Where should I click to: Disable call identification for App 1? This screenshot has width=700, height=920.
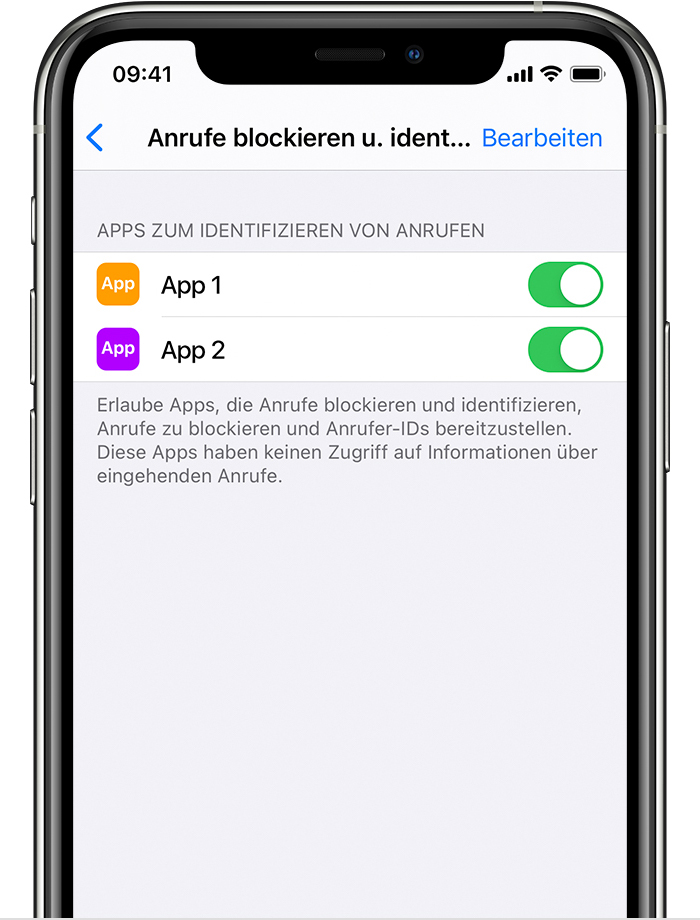click(x=565, y=285)
